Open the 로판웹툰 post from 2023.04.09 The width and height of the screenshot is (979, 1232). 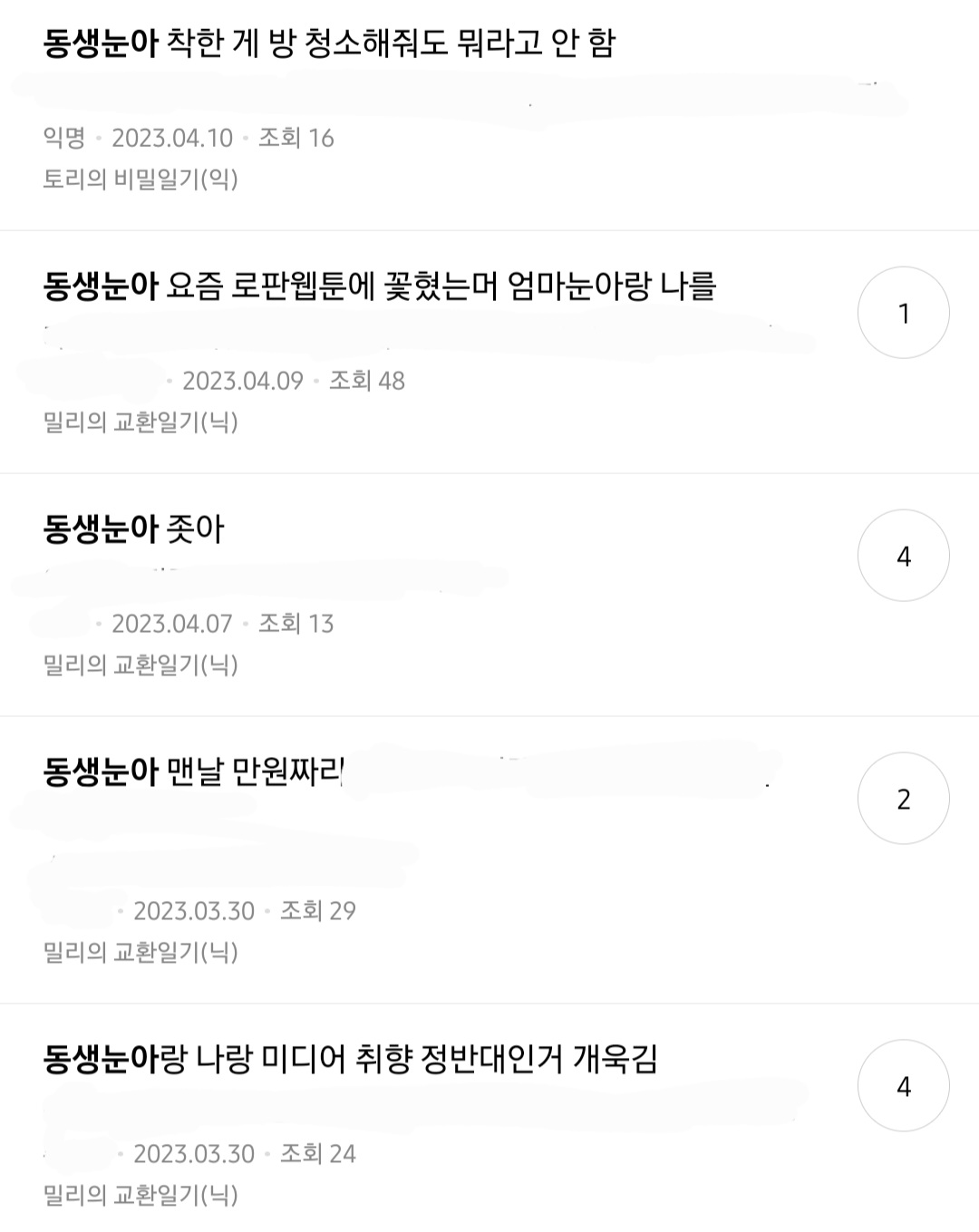tap(381, 286)
